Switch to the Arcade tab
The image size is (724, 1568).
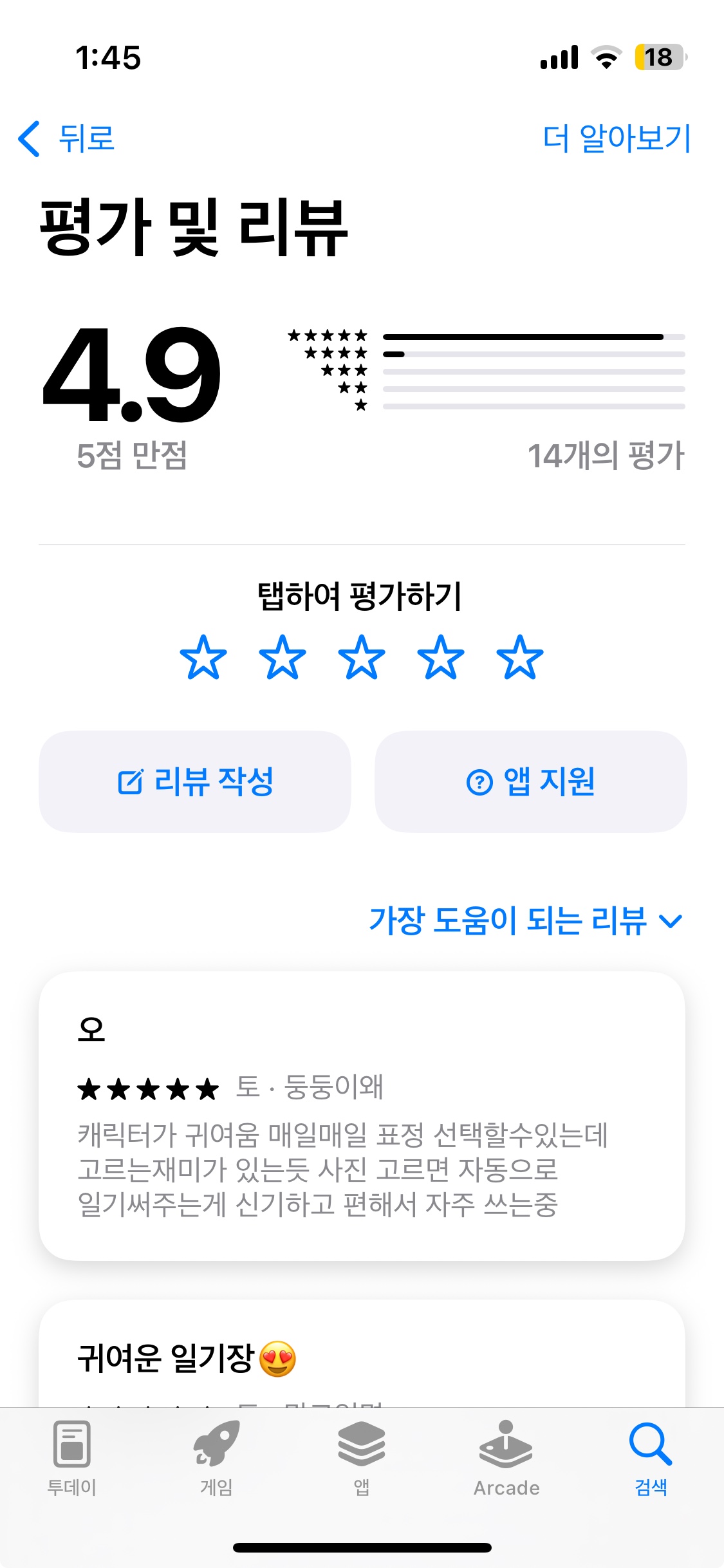pos(506,1459)
